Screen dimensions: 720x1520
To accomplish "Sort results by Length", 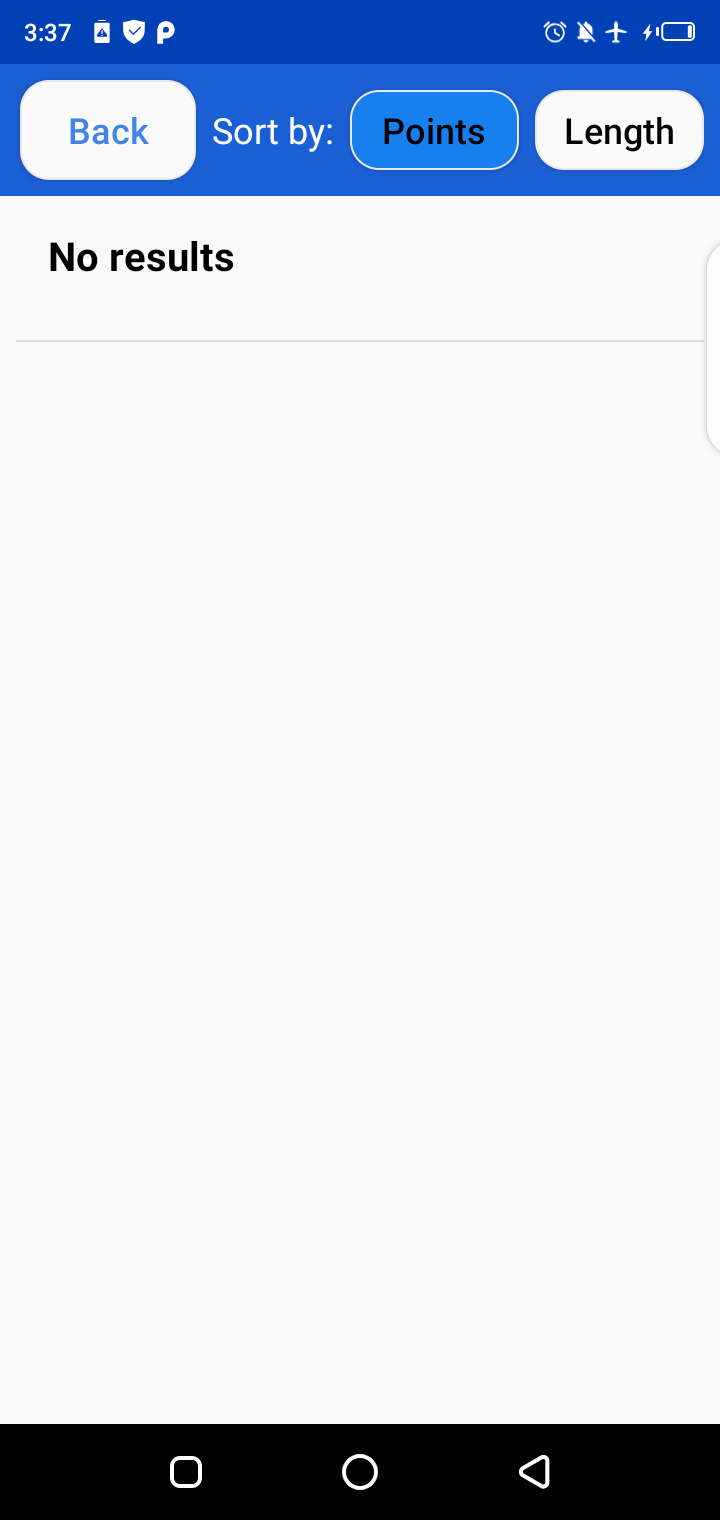I will (619, 131).
